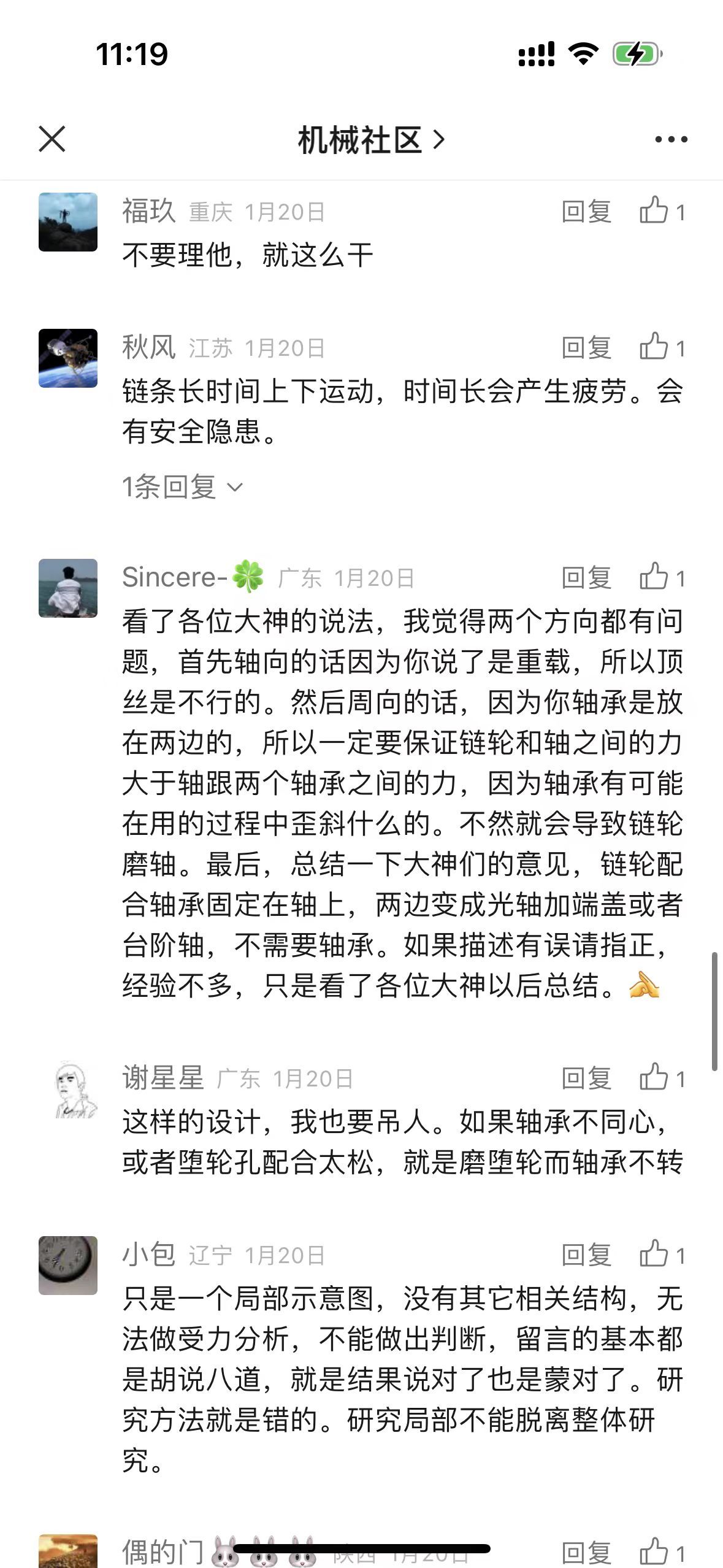
Task: Close the page with the X icon
Action: click(x=52, y=139)
